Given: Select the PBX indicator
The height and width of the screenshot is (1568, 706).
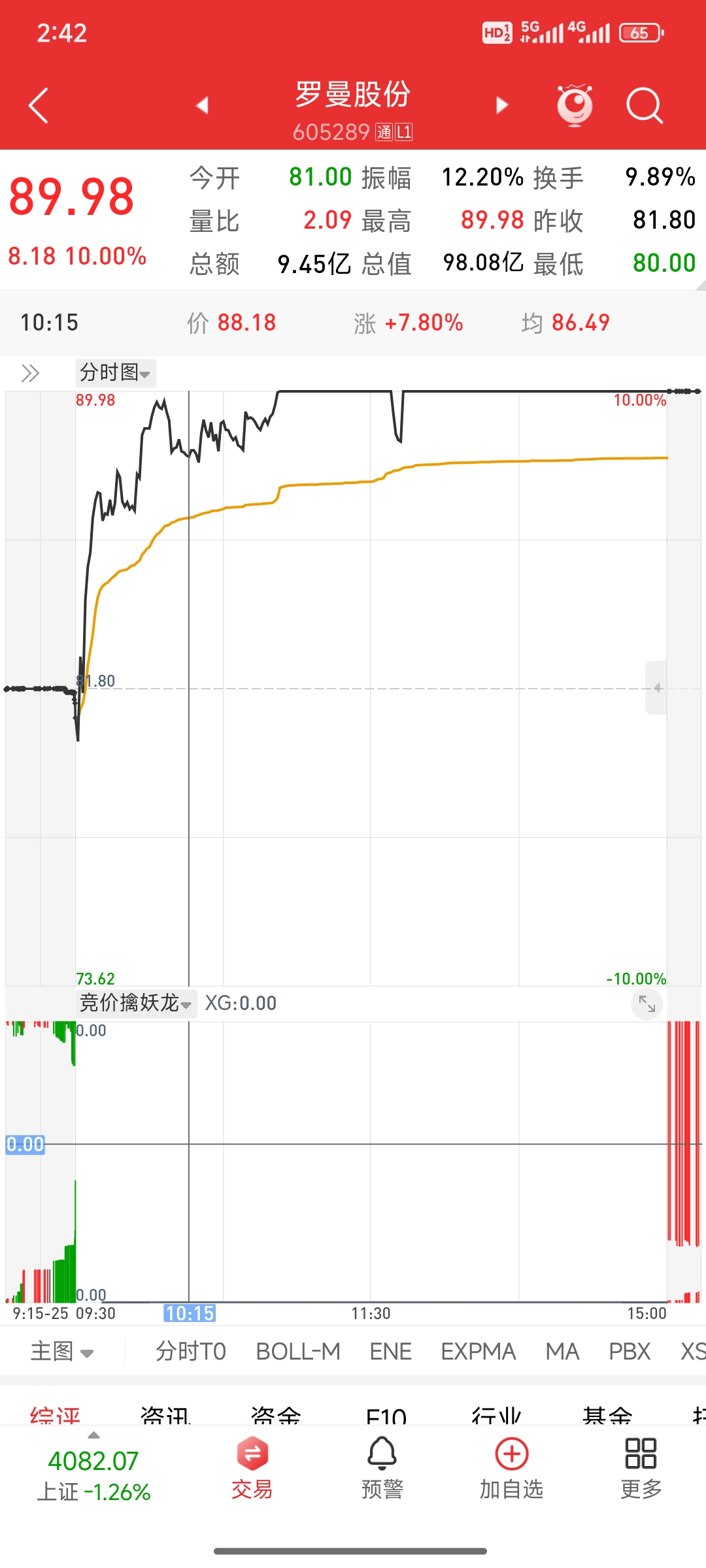Looking at the screenshot, I should [x=629, y=1351].
